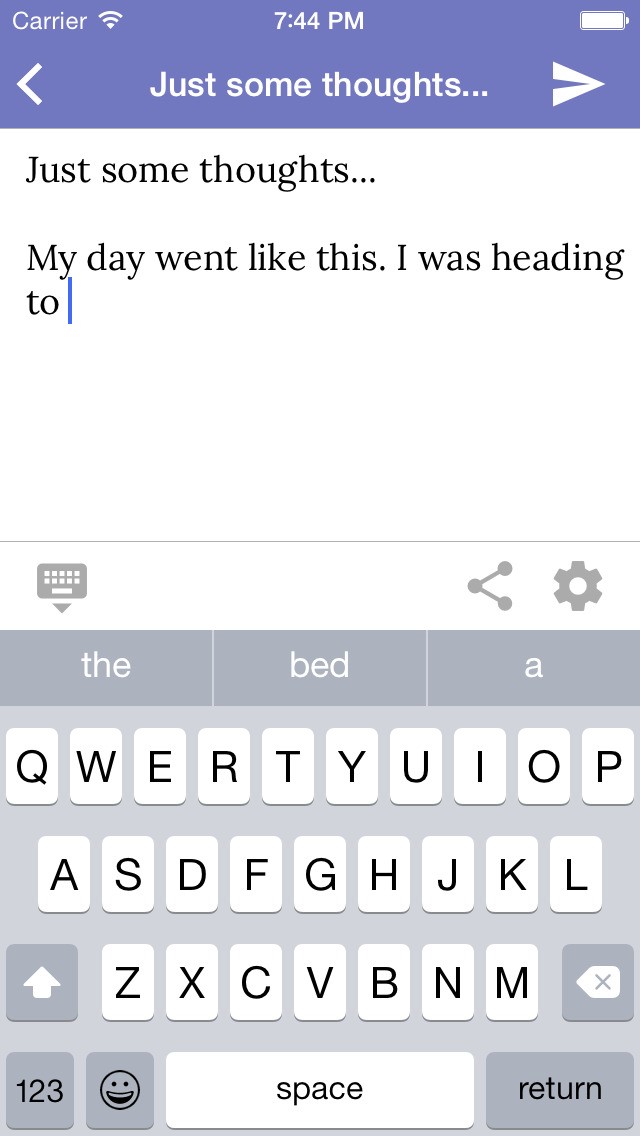Image resolution: width=640 pixels, height=1136 pixels.
Task: Choose the "bed" word suggestion
Action: coord(320,666)
